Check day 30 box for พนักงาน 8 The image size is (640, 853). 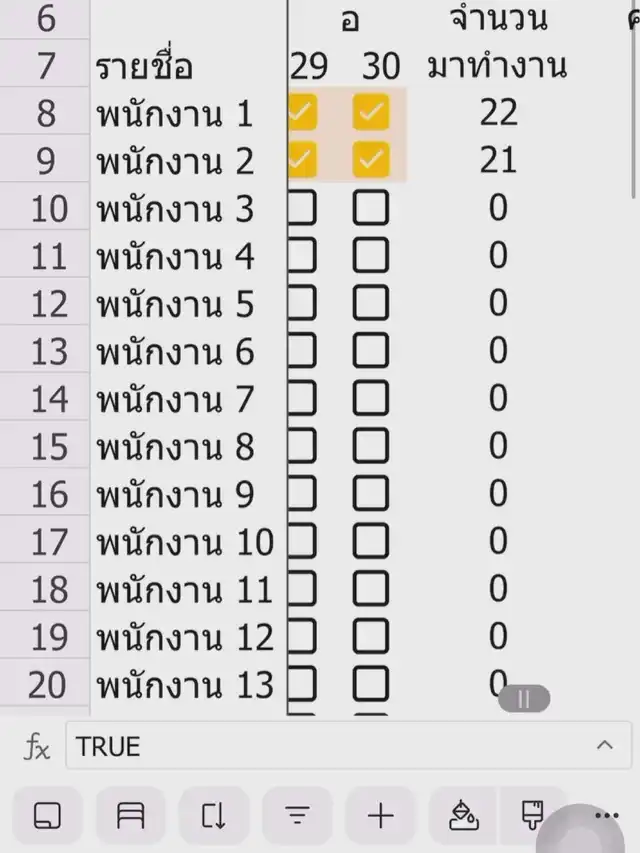point(371,446)
